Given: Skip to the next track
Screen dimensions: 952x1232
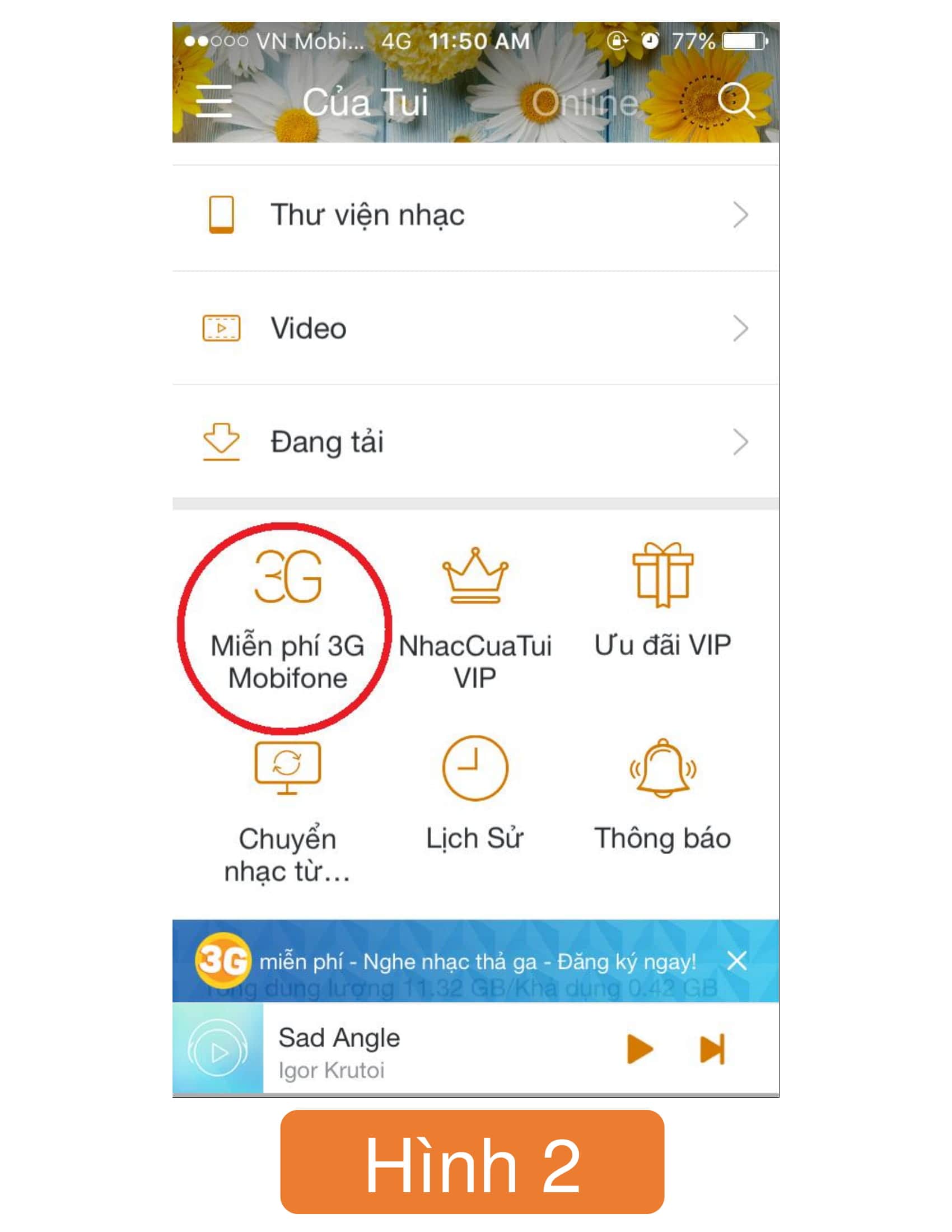Looking at the screenshot, I should click(712, 1050).
